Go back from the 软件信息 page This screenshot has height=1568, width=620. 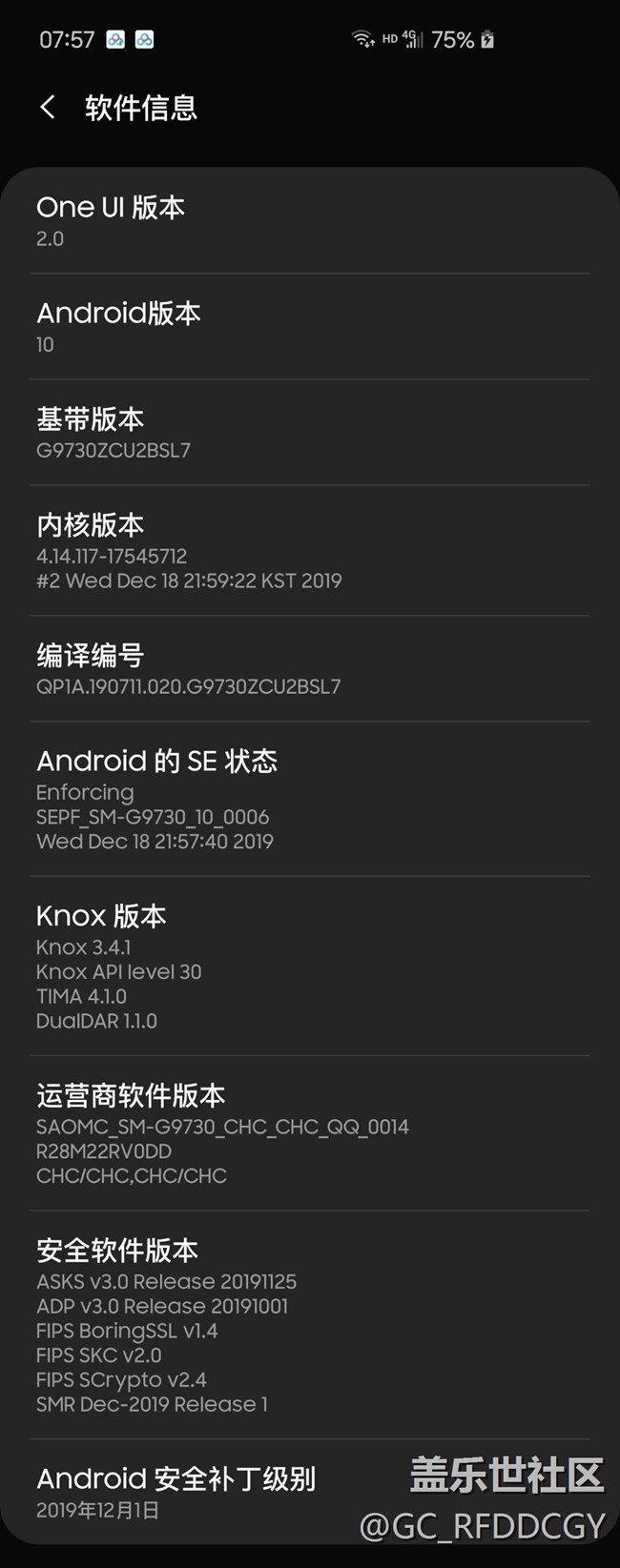click(48, 107)
